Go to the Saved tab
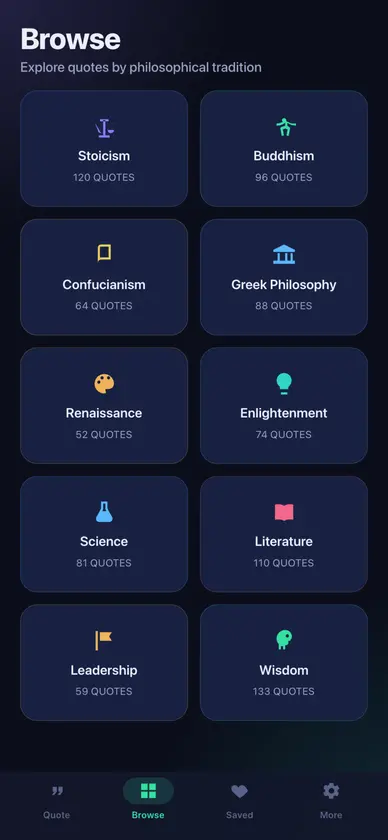The width and height of the screenshot is (388, 840). 240,801
